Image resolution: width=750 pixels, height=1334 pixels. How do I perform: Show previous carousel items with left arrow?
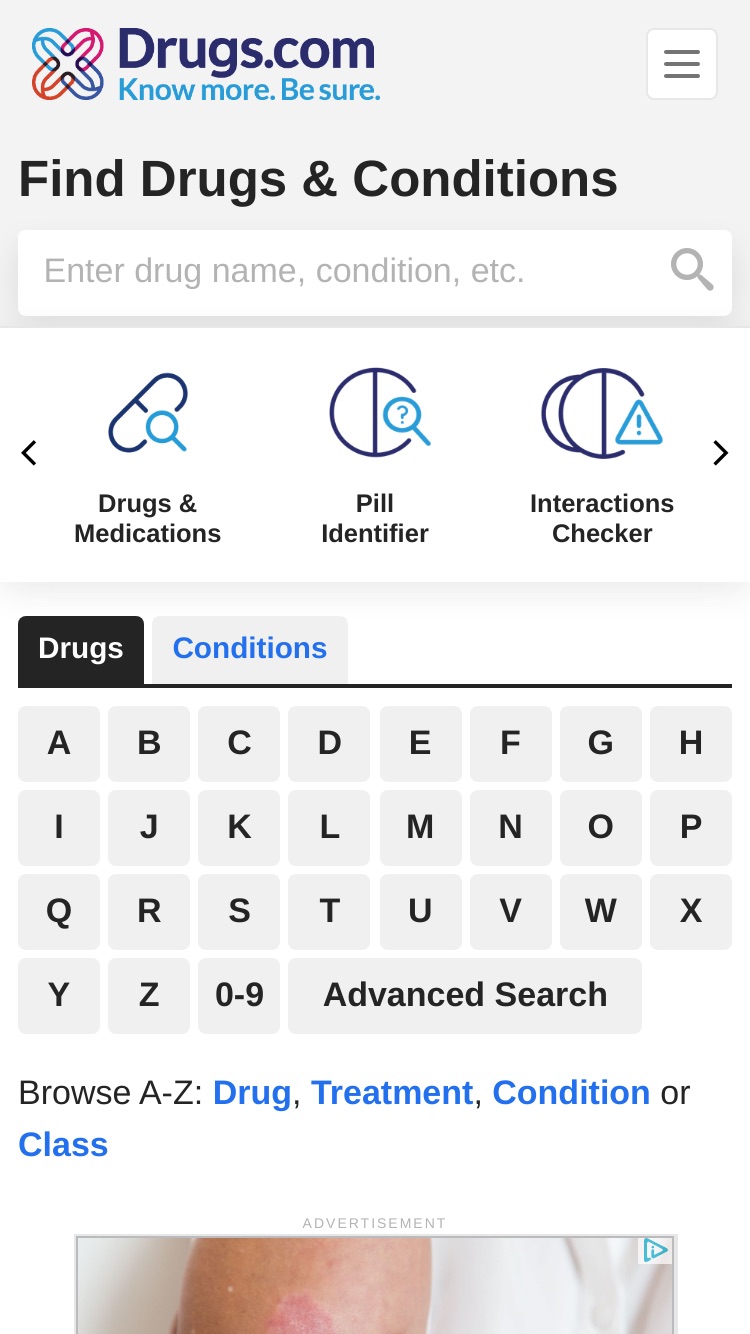coord(29,453)
